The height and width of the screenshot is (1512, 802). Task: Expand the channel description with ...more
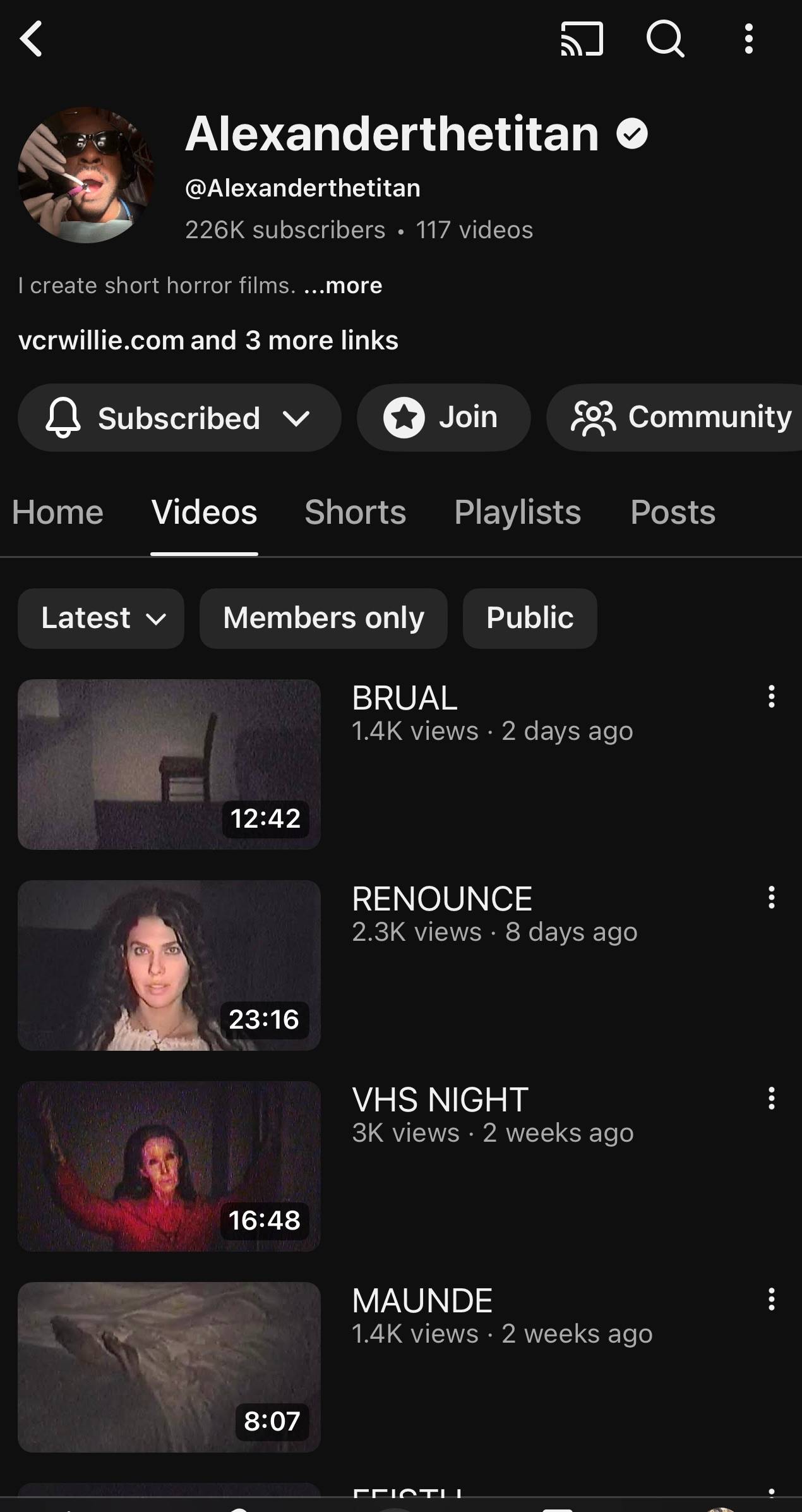[x=343, y=286]
